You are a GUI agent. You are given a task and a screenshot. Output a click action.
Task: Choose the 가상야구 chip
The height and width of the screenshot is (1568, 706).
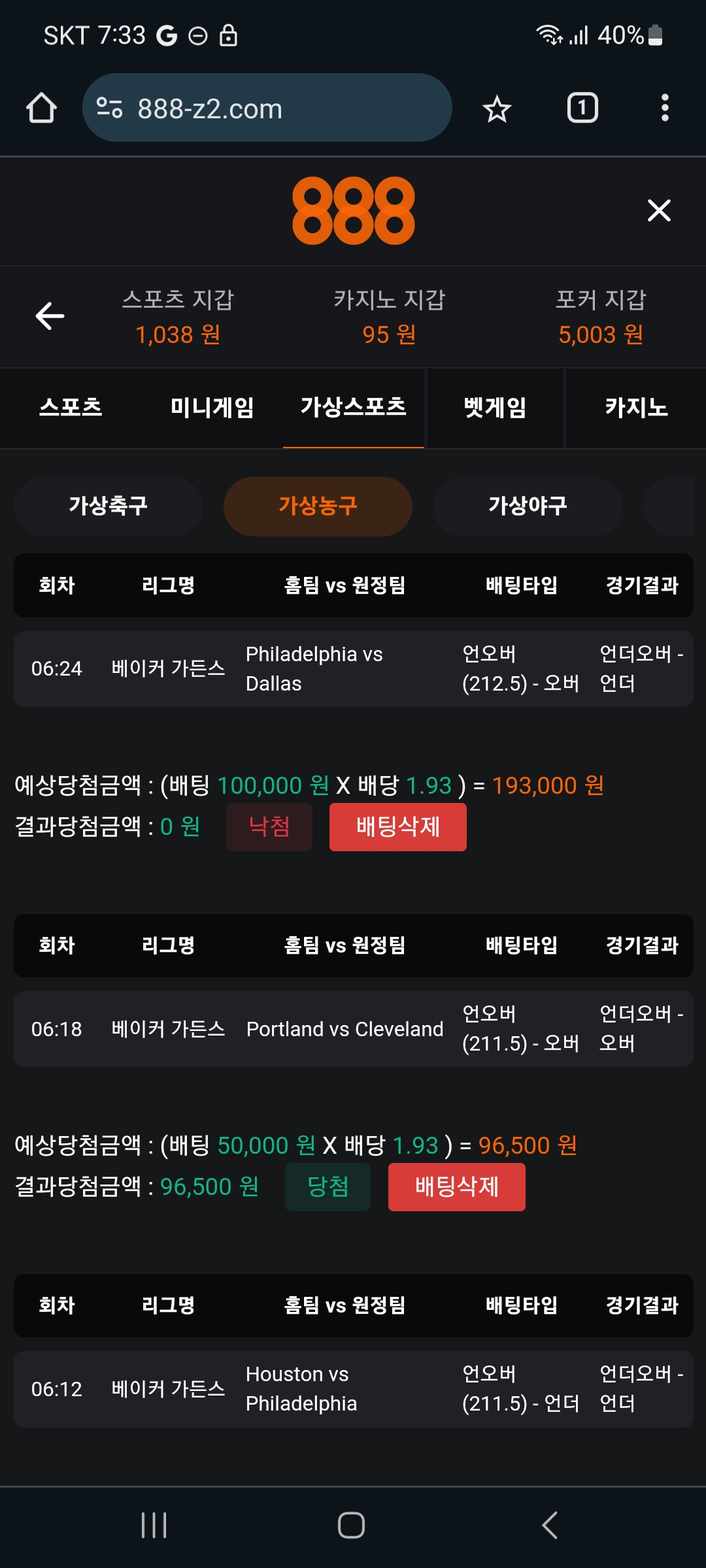pyautogui.click(x=528, y=506)
